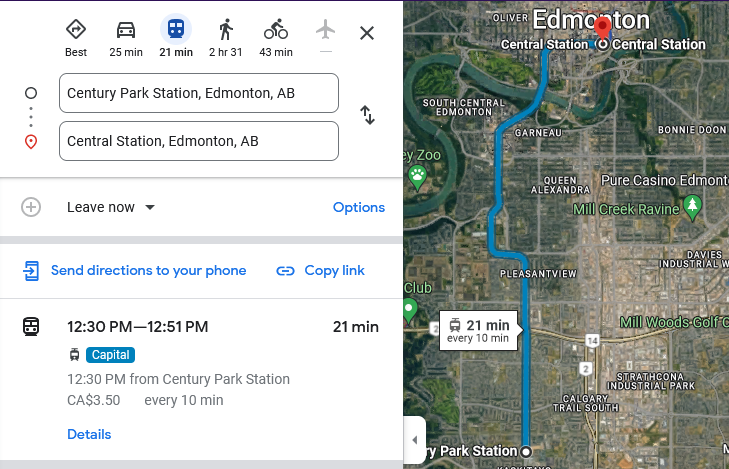Open route Options
This screenshot has width=729, height=469.
358,207
